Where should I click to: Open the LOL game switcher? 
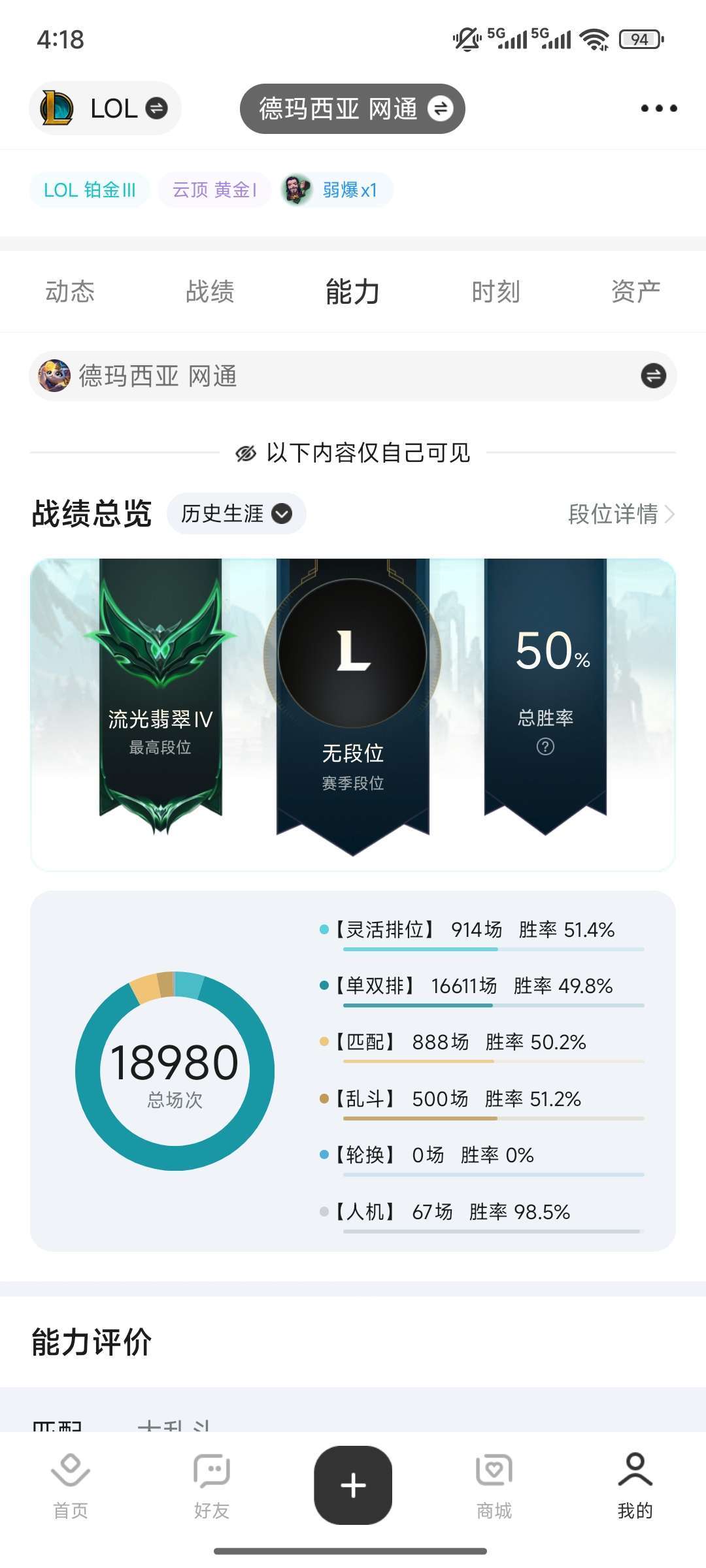click(105, 108)
